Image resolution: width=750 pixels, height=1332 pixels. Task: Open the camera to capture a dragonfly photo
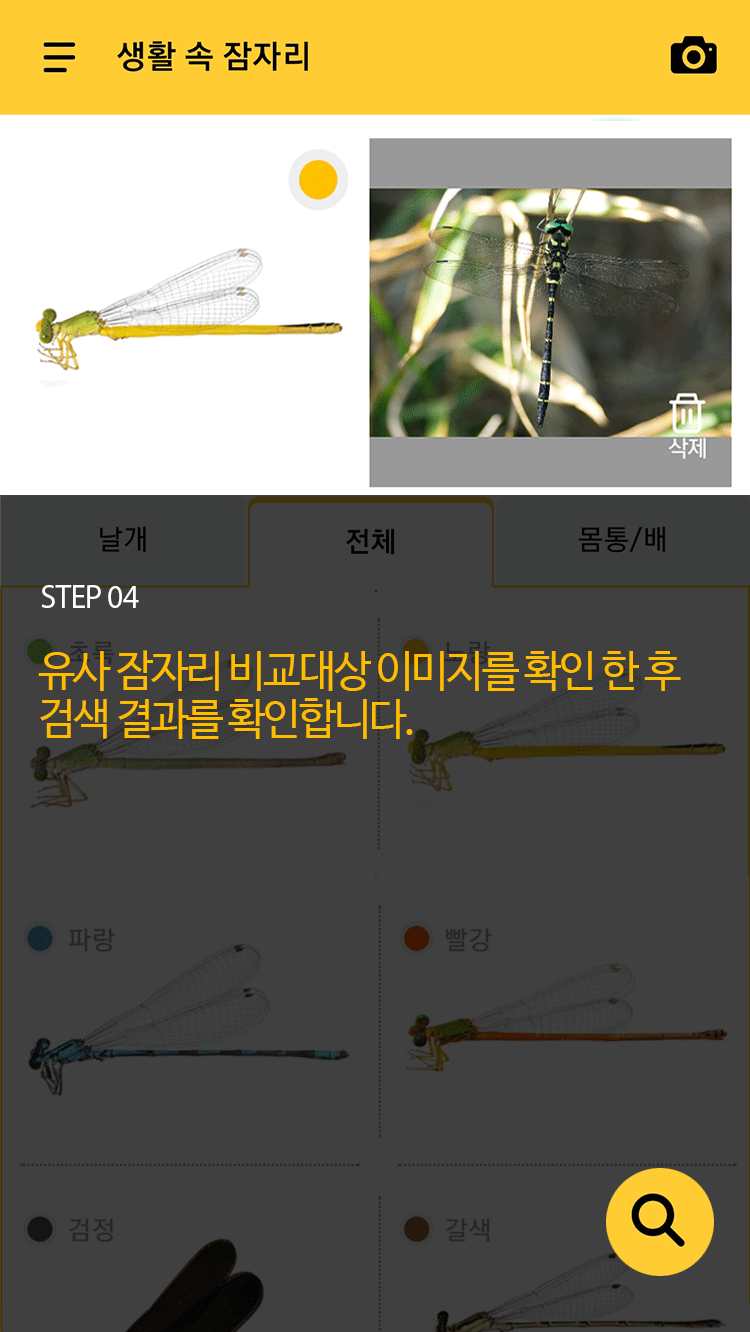point(694,55)
